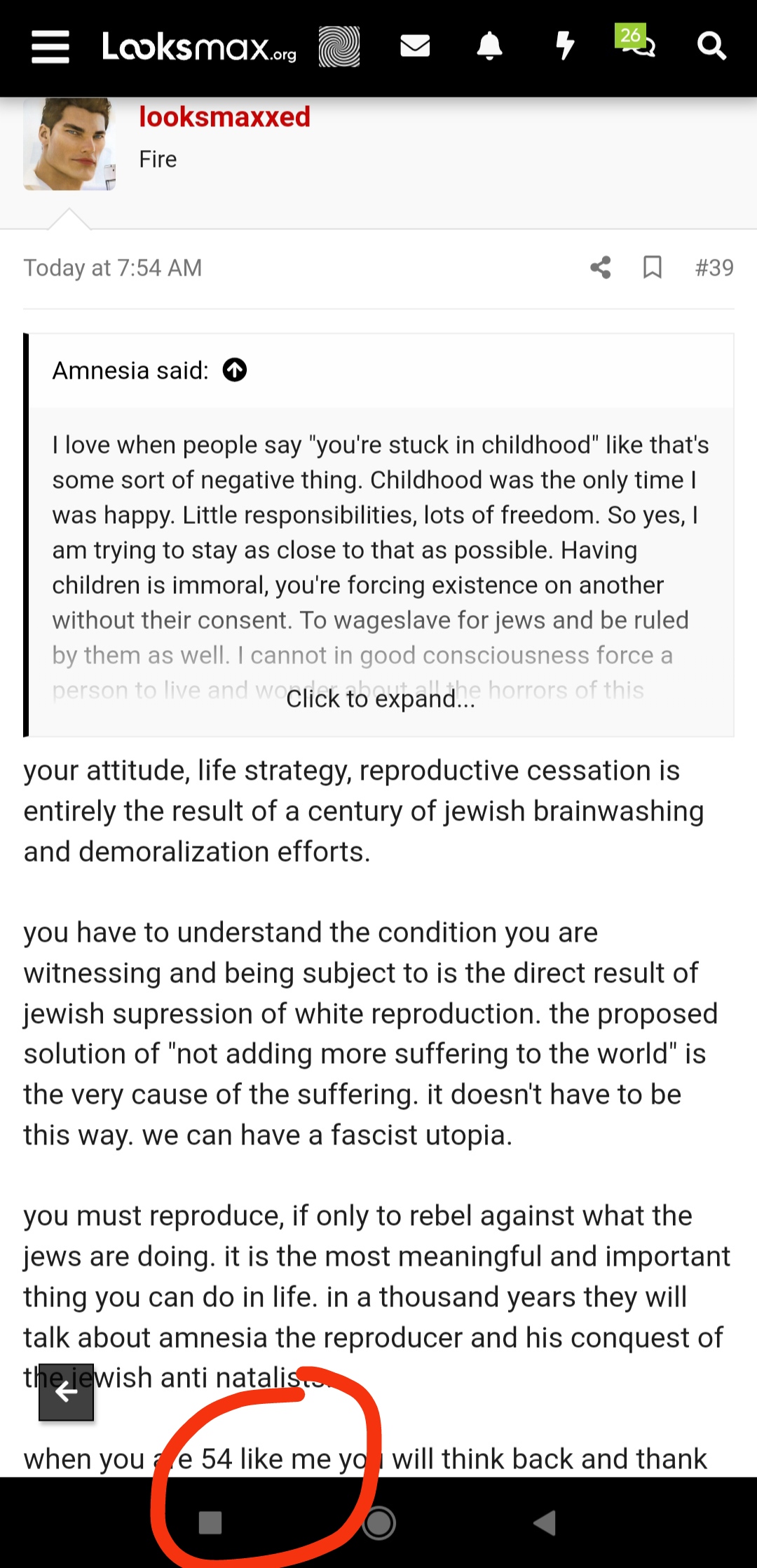Expand the quoted Amnesia post
The width and height of the screenshot is (757, 1568).
[x=380, y=698]
